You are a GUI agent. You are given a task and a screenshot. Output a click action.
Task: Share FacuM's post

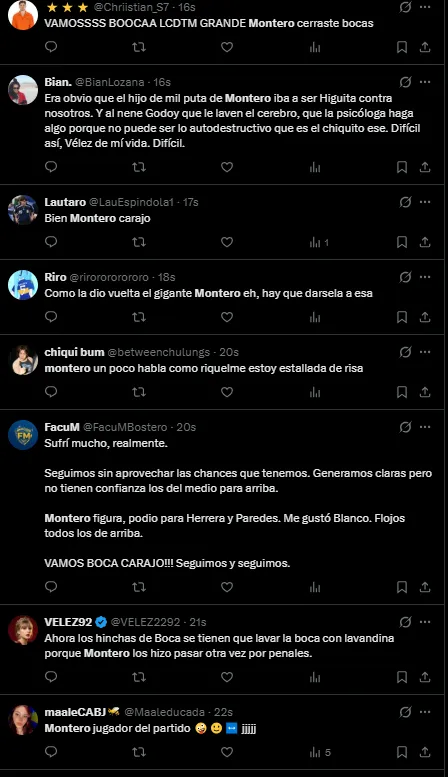[425, 587]
